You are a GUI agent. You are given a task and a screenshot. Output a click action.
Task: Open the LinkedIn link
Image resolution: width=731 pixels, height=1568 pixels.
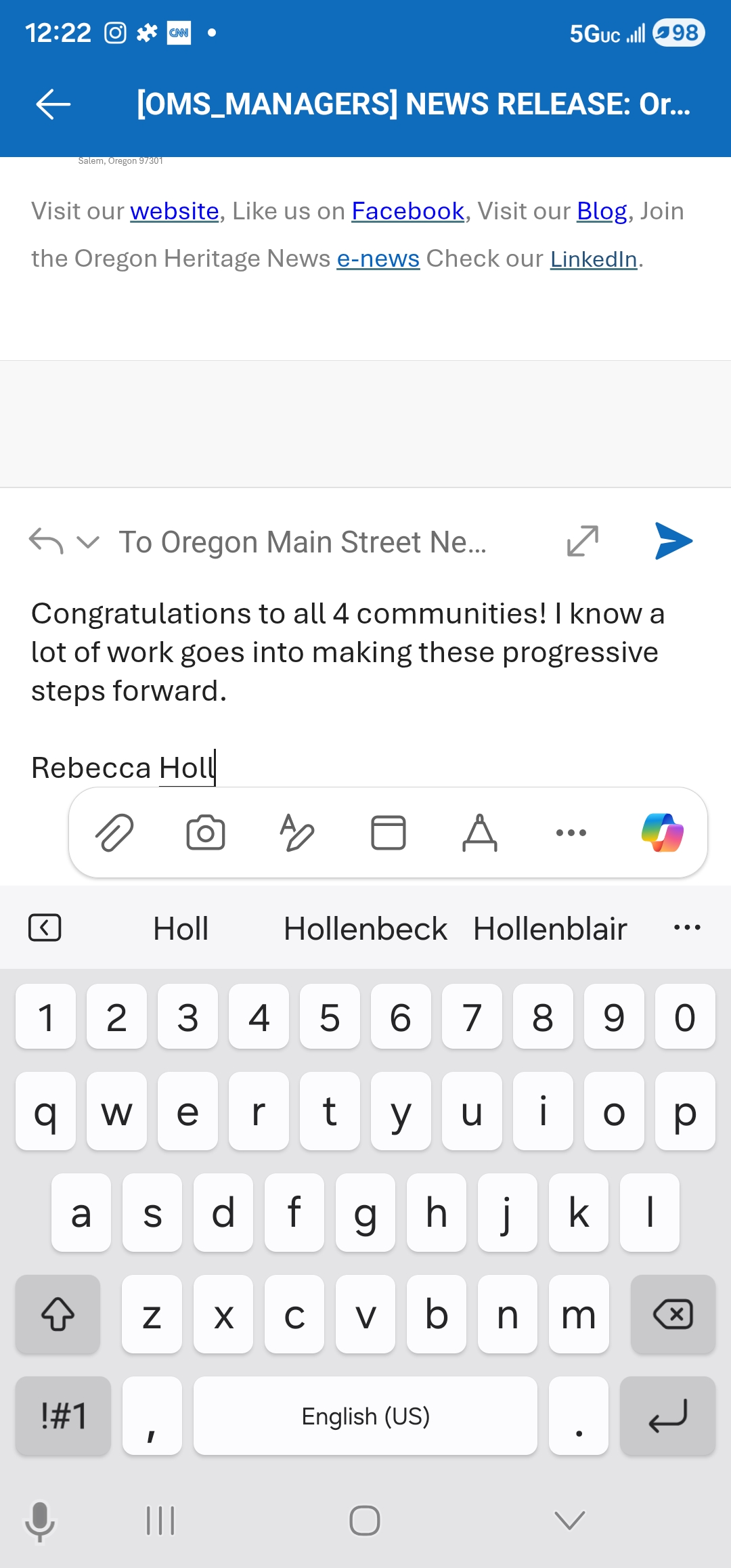coord(594,259)
